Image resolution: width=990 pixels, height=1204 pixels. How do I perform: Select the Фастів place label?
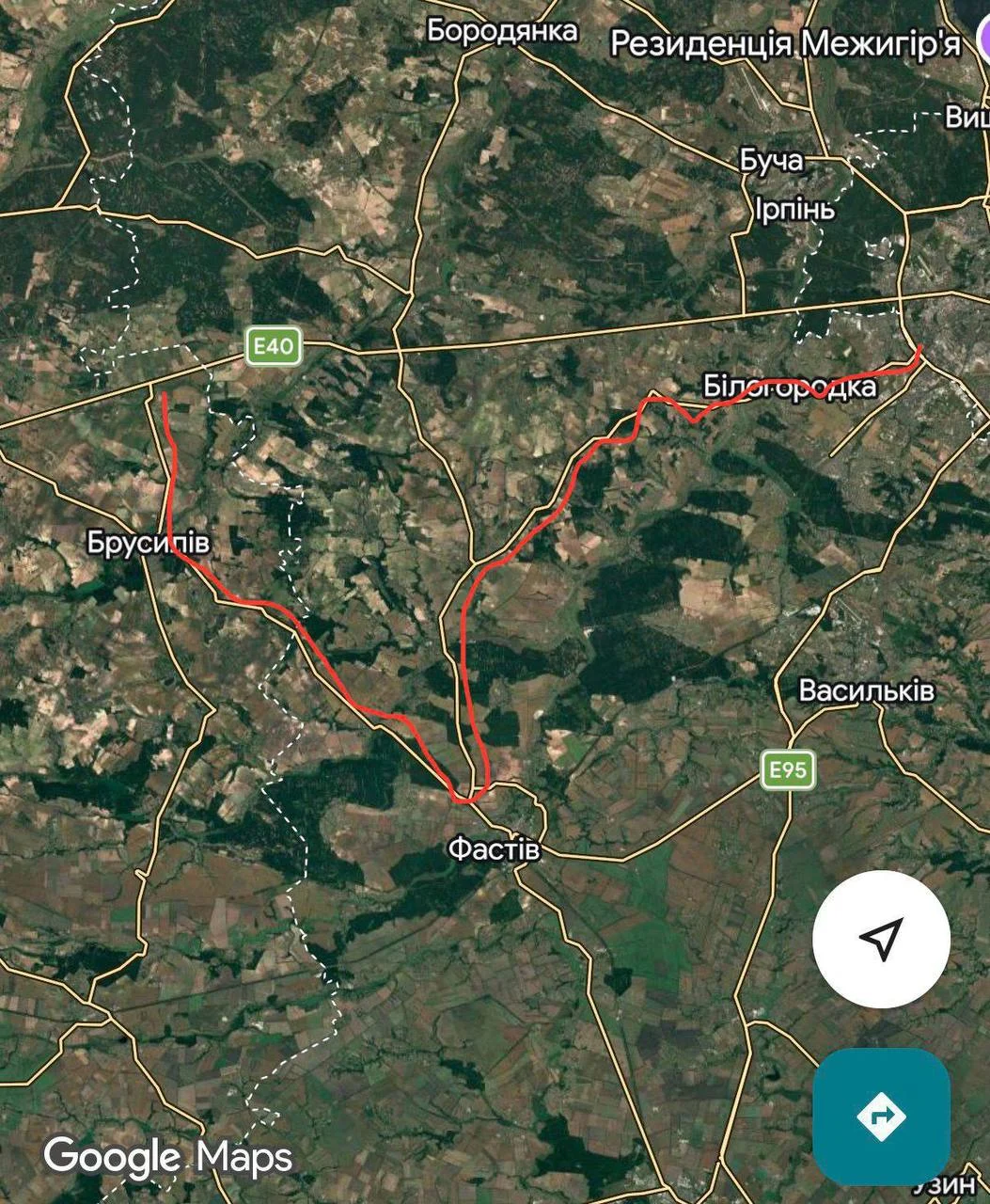click(494, 850)
